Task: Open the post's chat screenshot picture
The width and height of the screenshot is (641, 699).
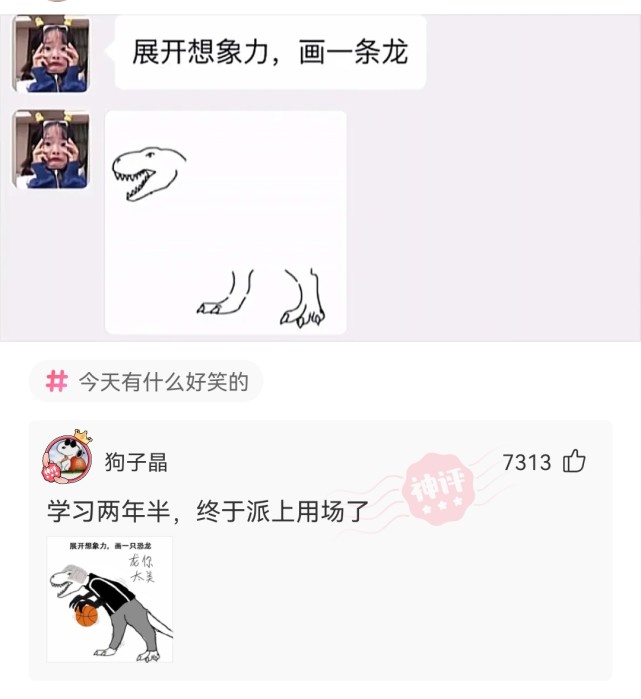Action: (320, 176)
